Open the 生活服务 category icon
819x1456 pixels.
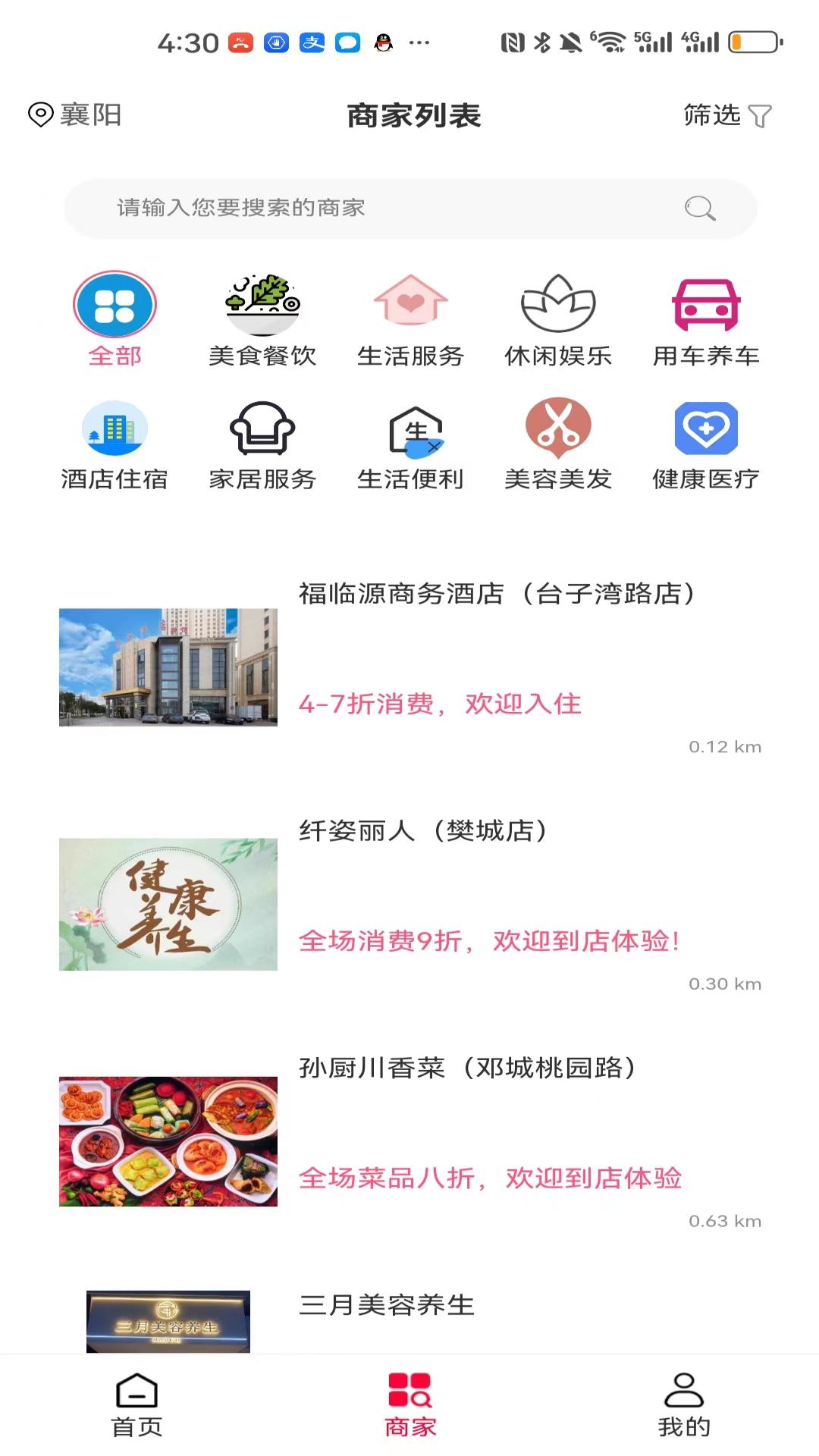point(409,303)
